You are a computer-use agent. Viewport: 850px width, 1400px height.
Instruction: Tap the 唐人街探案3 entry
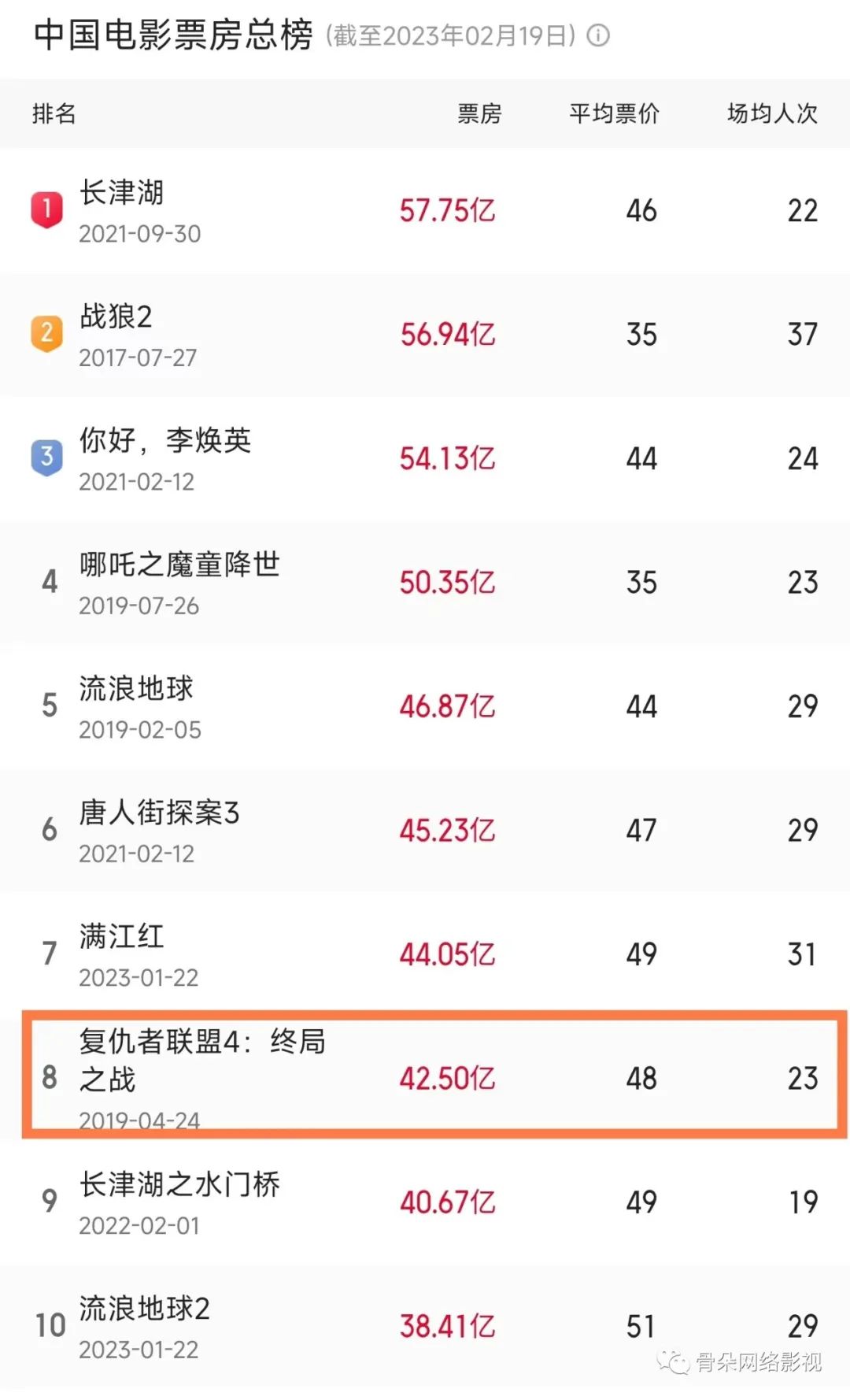coord(425,831)
